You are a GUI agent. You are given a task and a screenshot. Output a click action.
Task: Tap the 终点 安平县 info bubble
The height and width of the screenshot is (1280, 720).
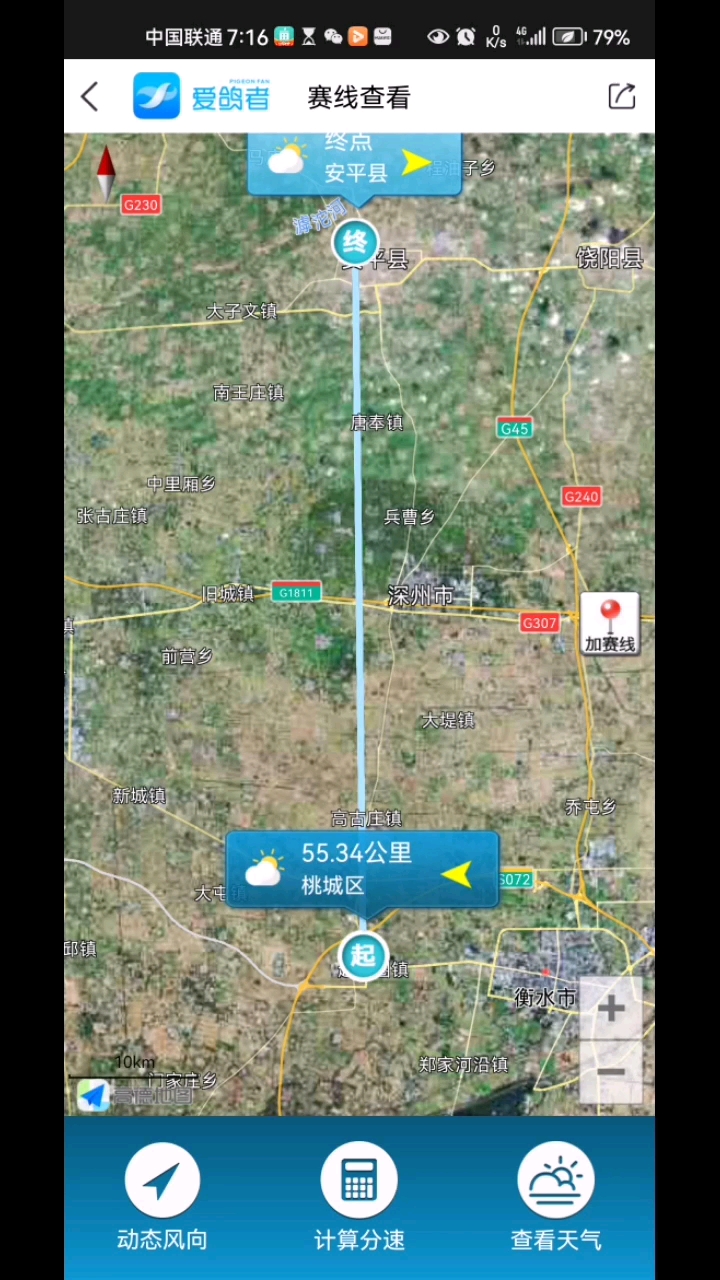click(x=355, y=163)
